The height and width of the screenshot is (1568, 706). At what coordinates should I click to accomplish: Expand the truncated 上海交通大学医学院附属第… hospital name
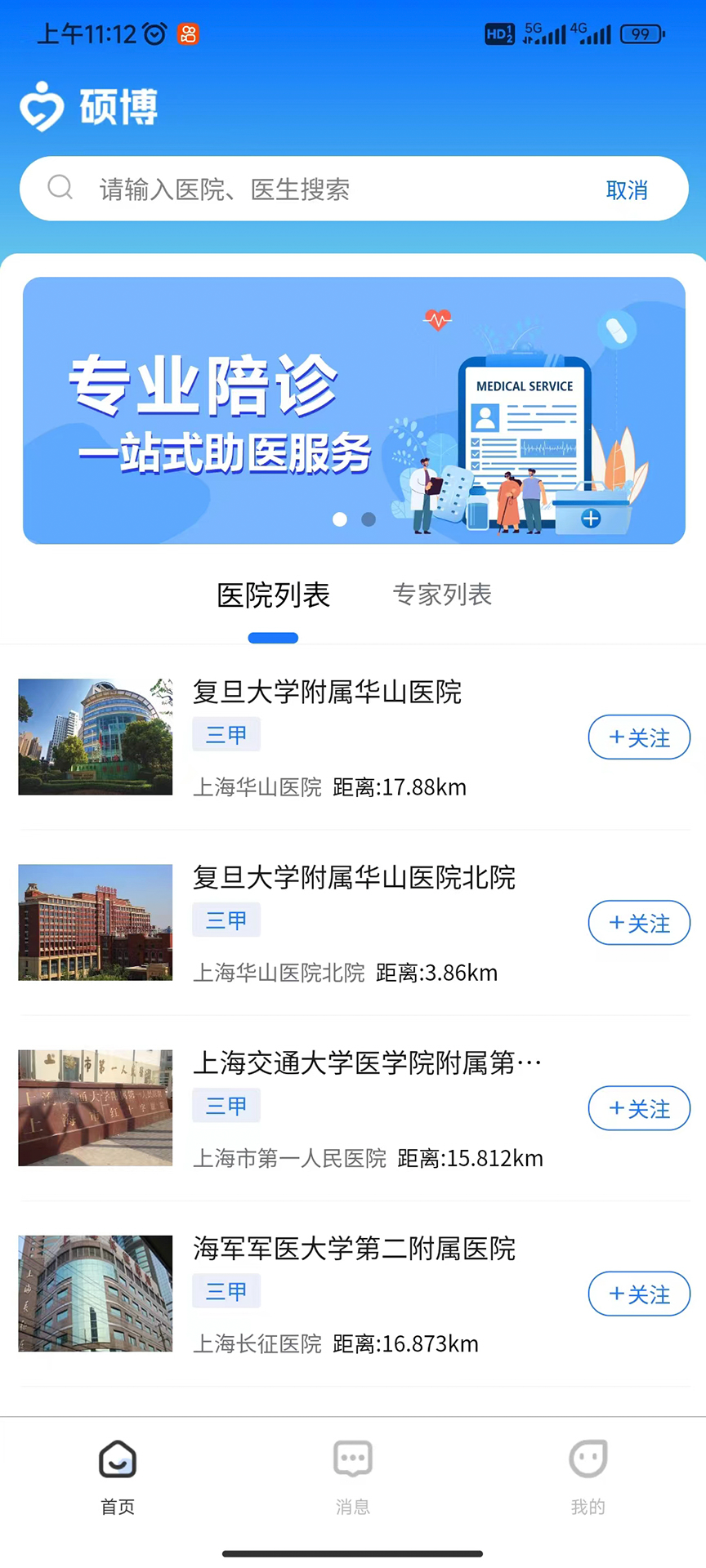click(x=367, y=1062)
